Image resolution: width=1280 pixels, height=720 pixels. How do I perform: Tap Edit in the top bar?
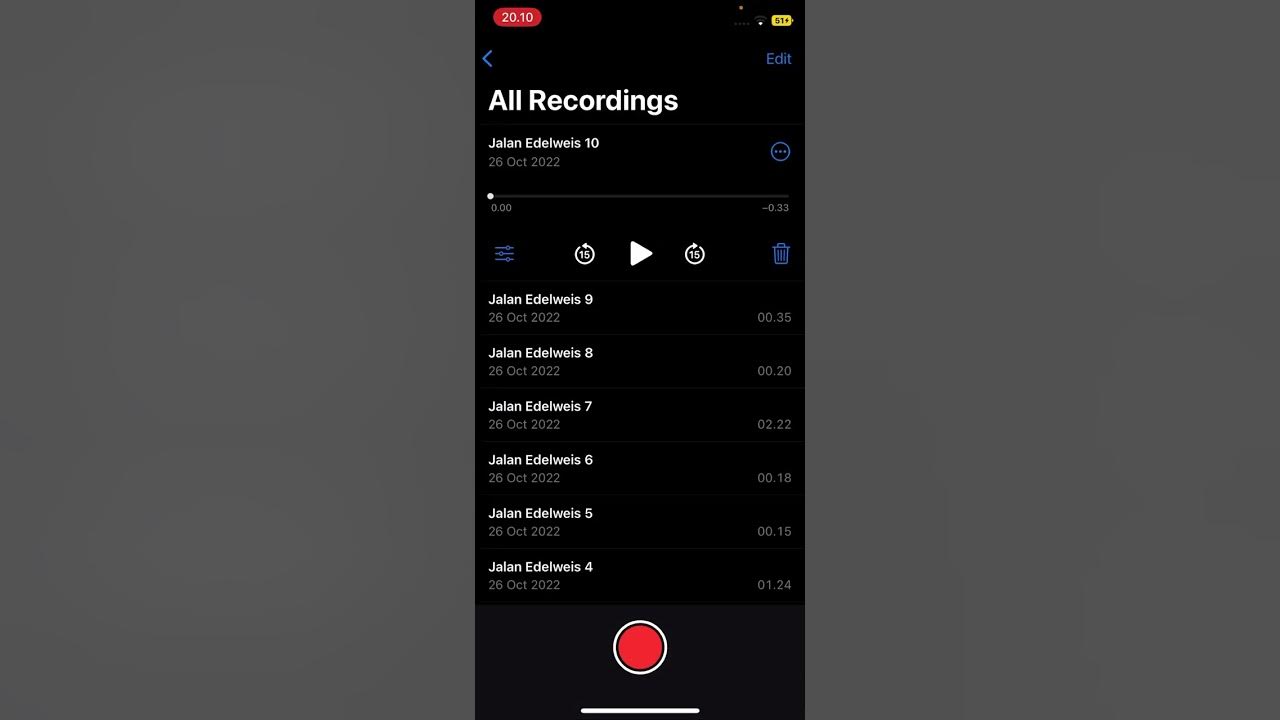[778, 59]
